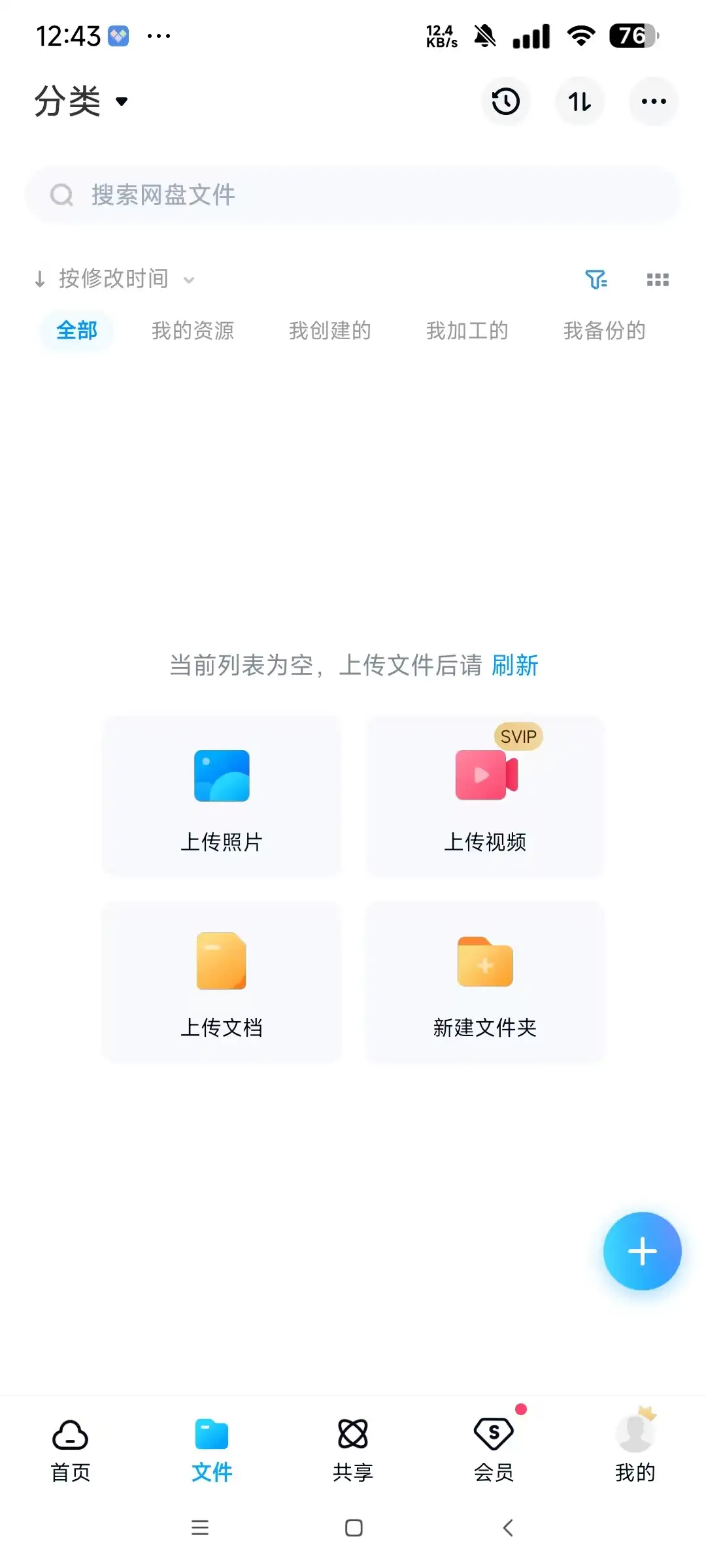Click the sort order icon
706x1568 pixels.
coord(579,101)
